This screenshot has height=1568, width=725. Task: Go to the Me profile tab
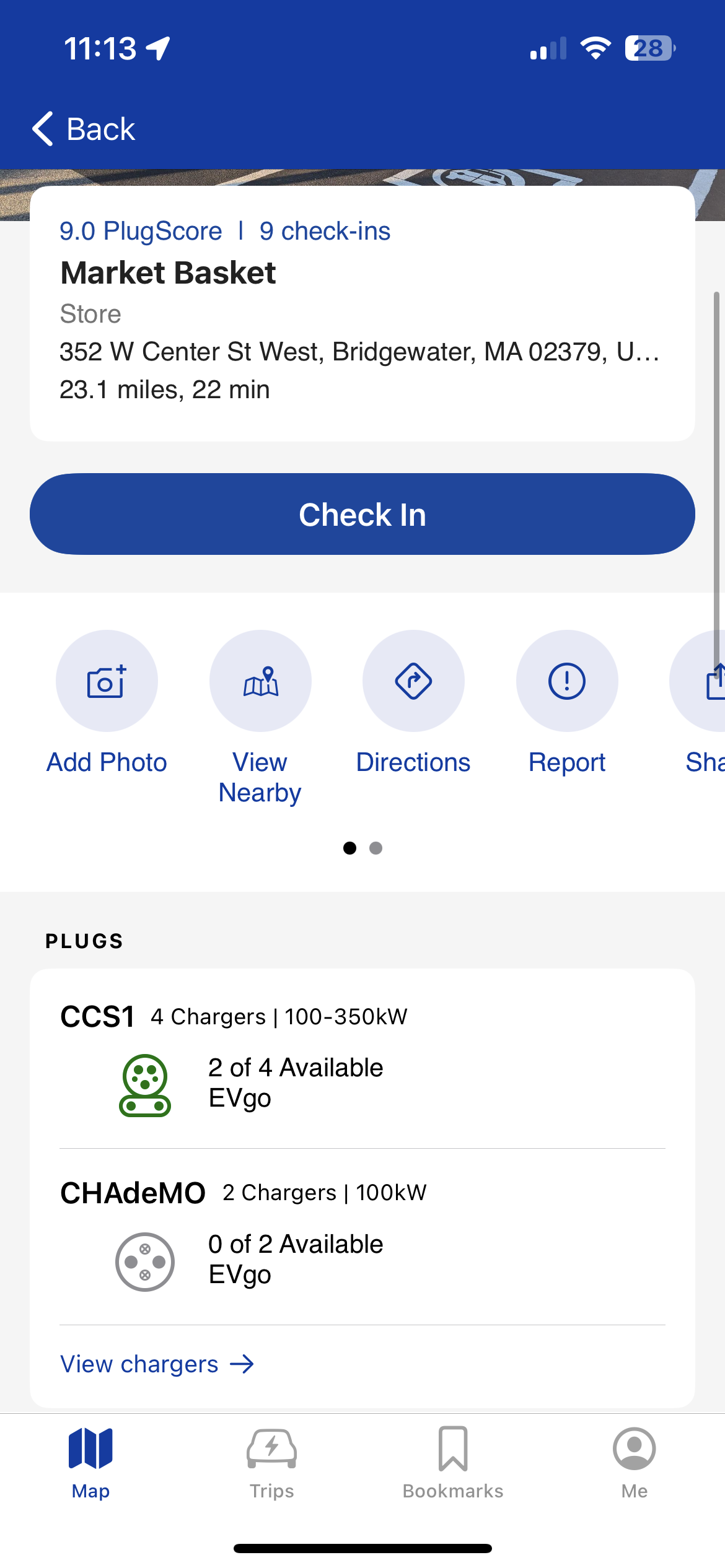pos(635,1463)
